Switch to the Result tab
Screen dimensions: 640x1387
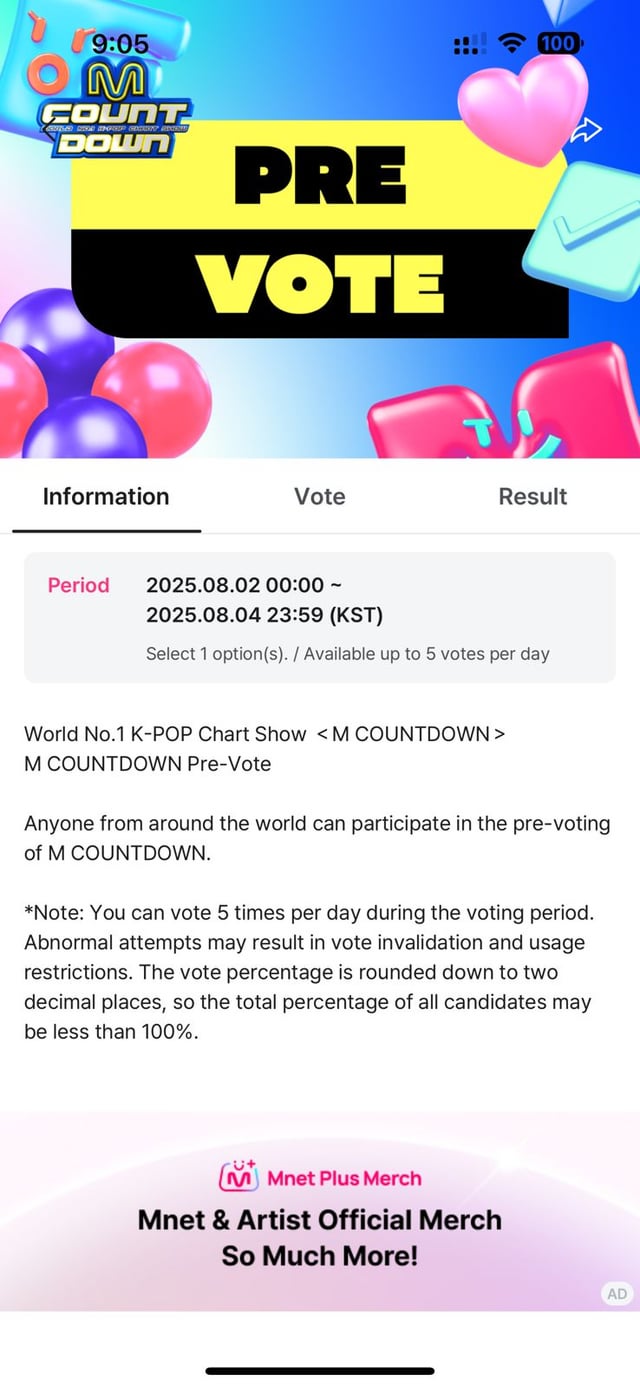tap(532, 497)
